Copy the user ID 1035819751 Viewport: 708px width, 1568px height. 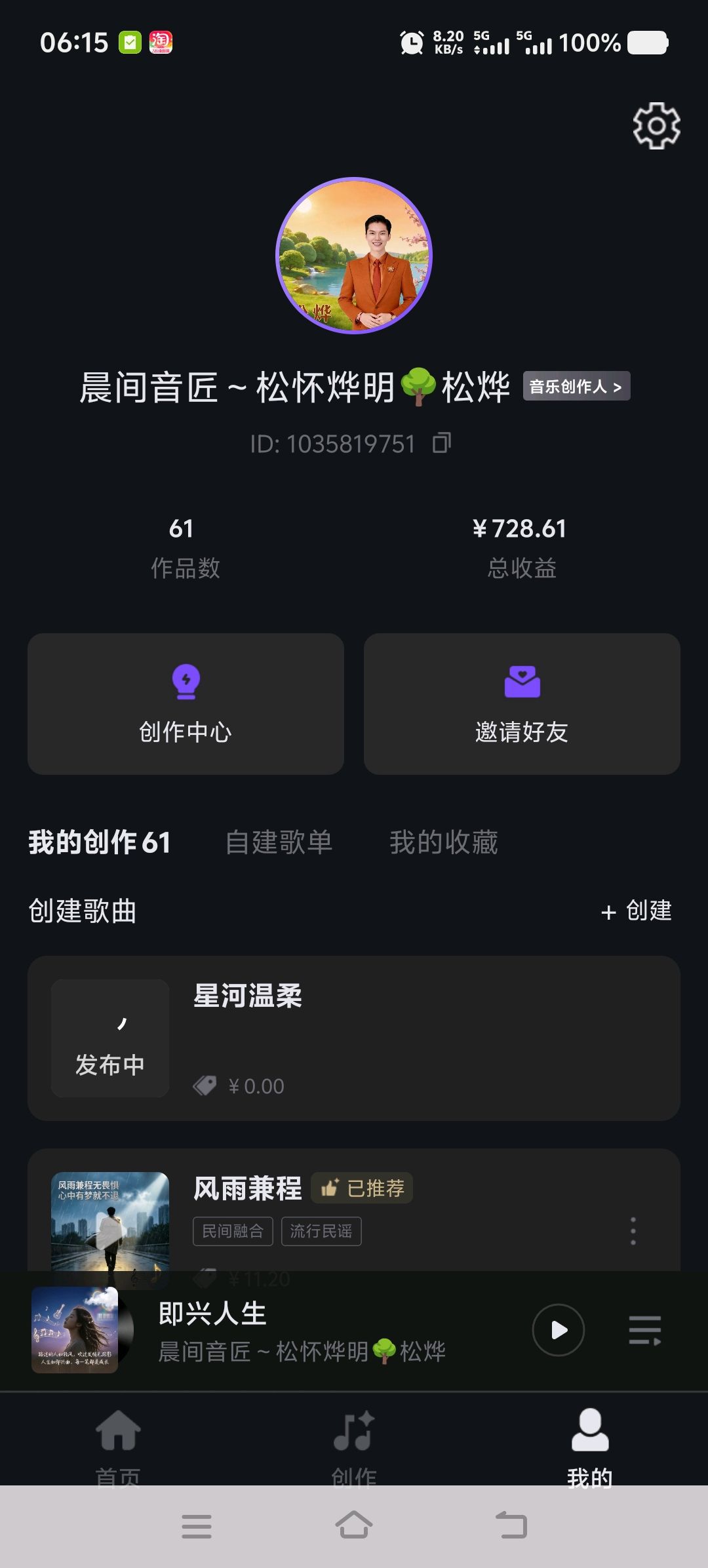[x=442, y=443]
